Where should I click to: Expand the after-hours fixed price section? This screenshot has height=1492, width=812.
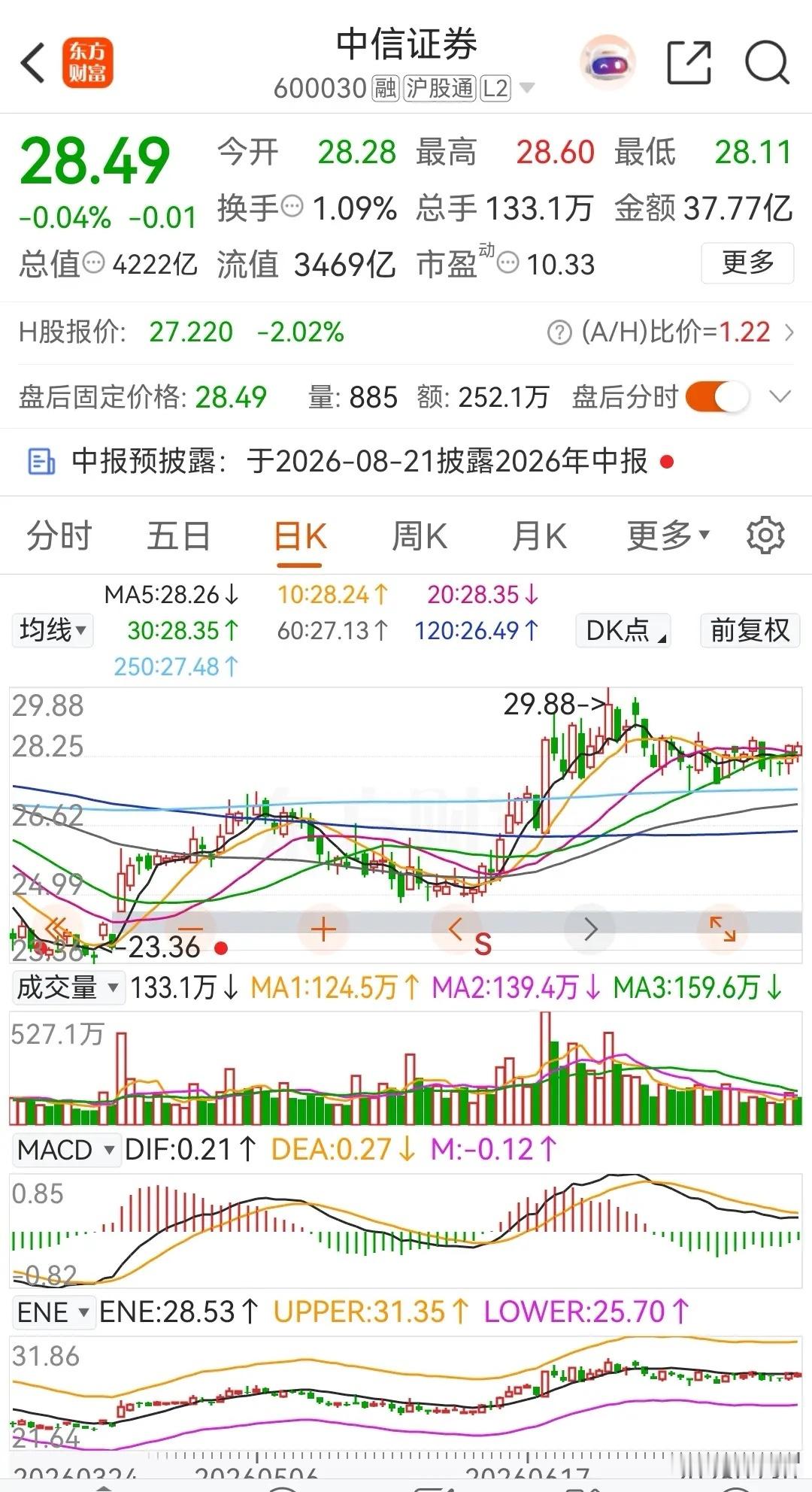pyautogui.click(x=780, y=396)
